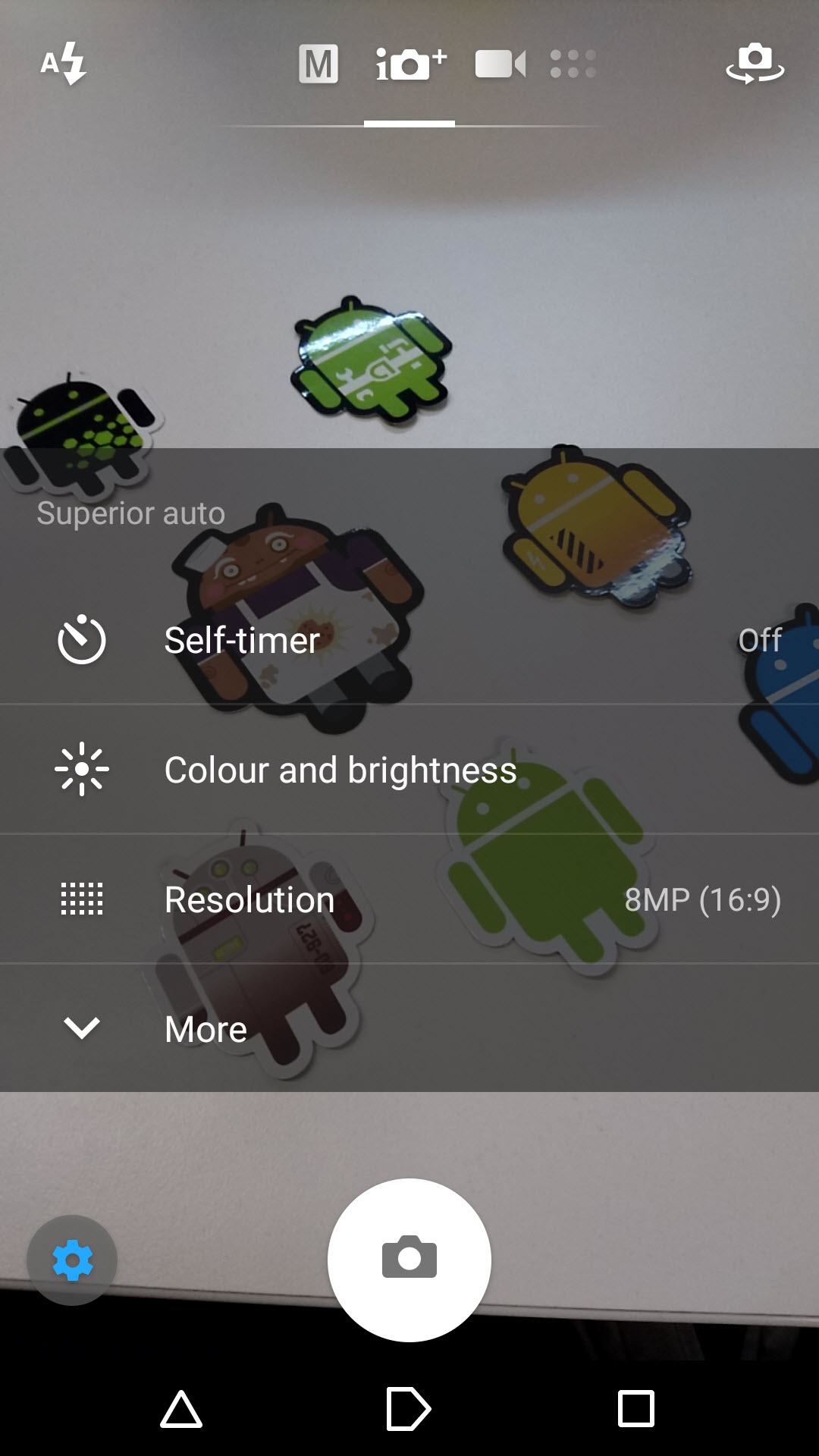Open recent apps square button
819x1456 pixels.
636,1409
